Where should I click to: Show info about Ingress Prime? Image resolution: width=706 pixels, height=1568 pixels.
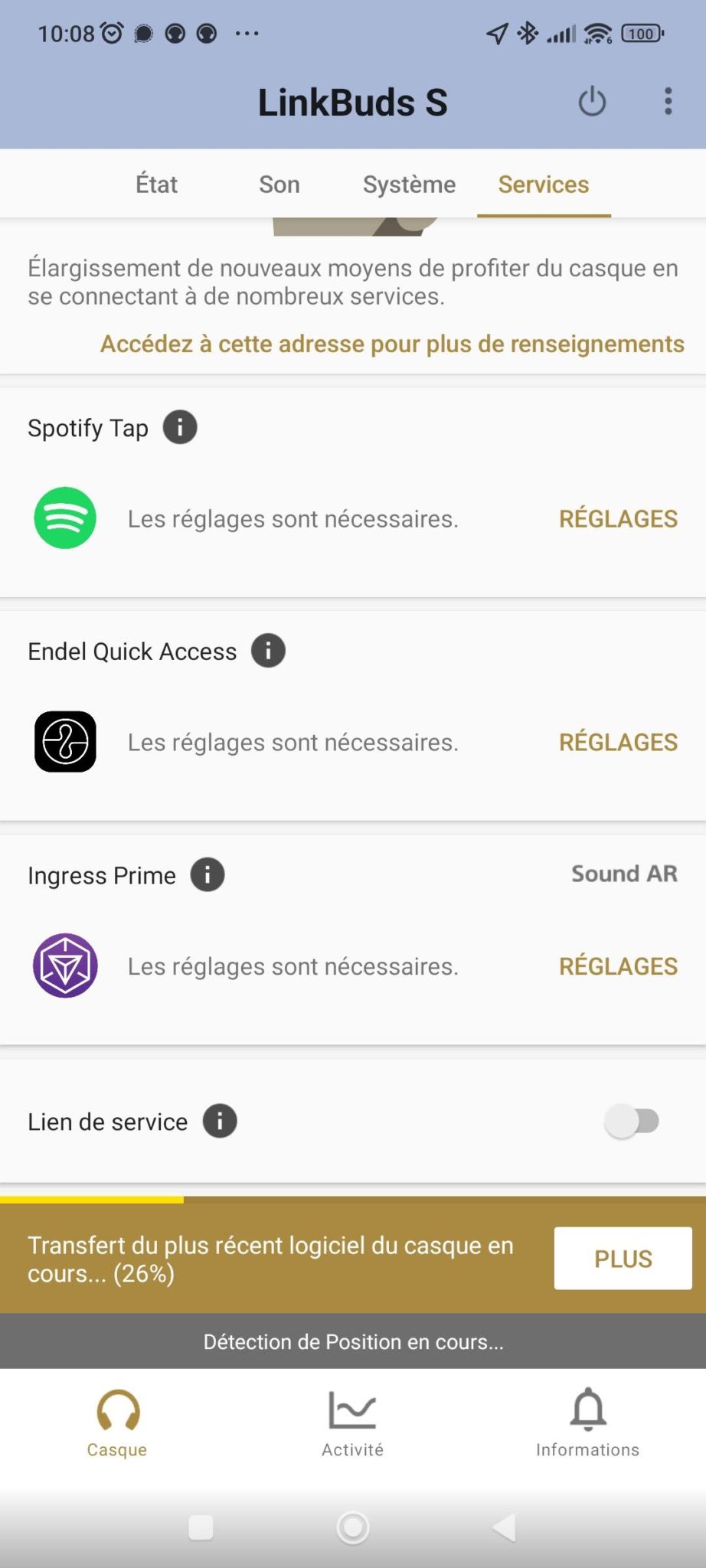208,874
